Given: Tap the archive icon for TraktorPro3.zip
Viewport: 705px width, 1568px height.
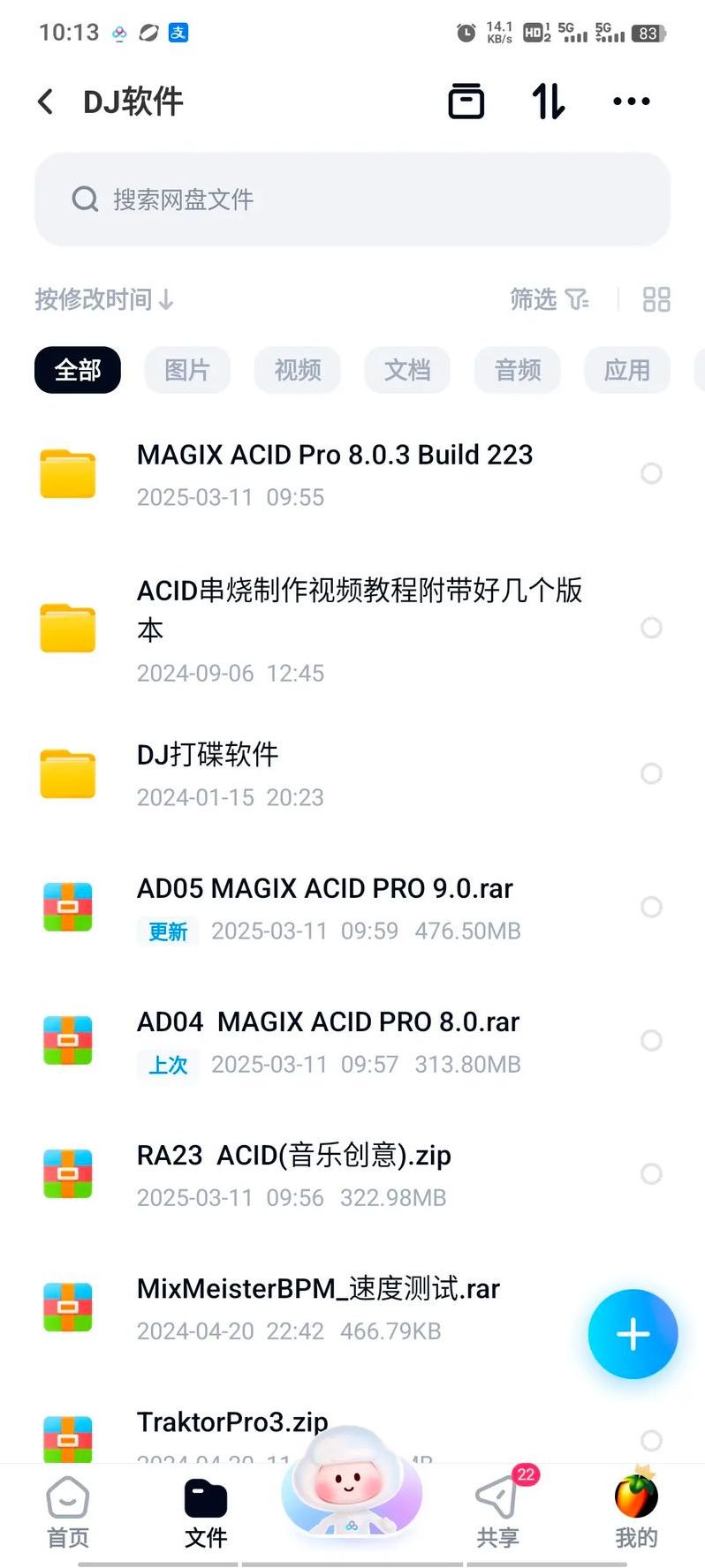Looking at the screenshot, I should pyautogui.click(x=67, y=1439).
